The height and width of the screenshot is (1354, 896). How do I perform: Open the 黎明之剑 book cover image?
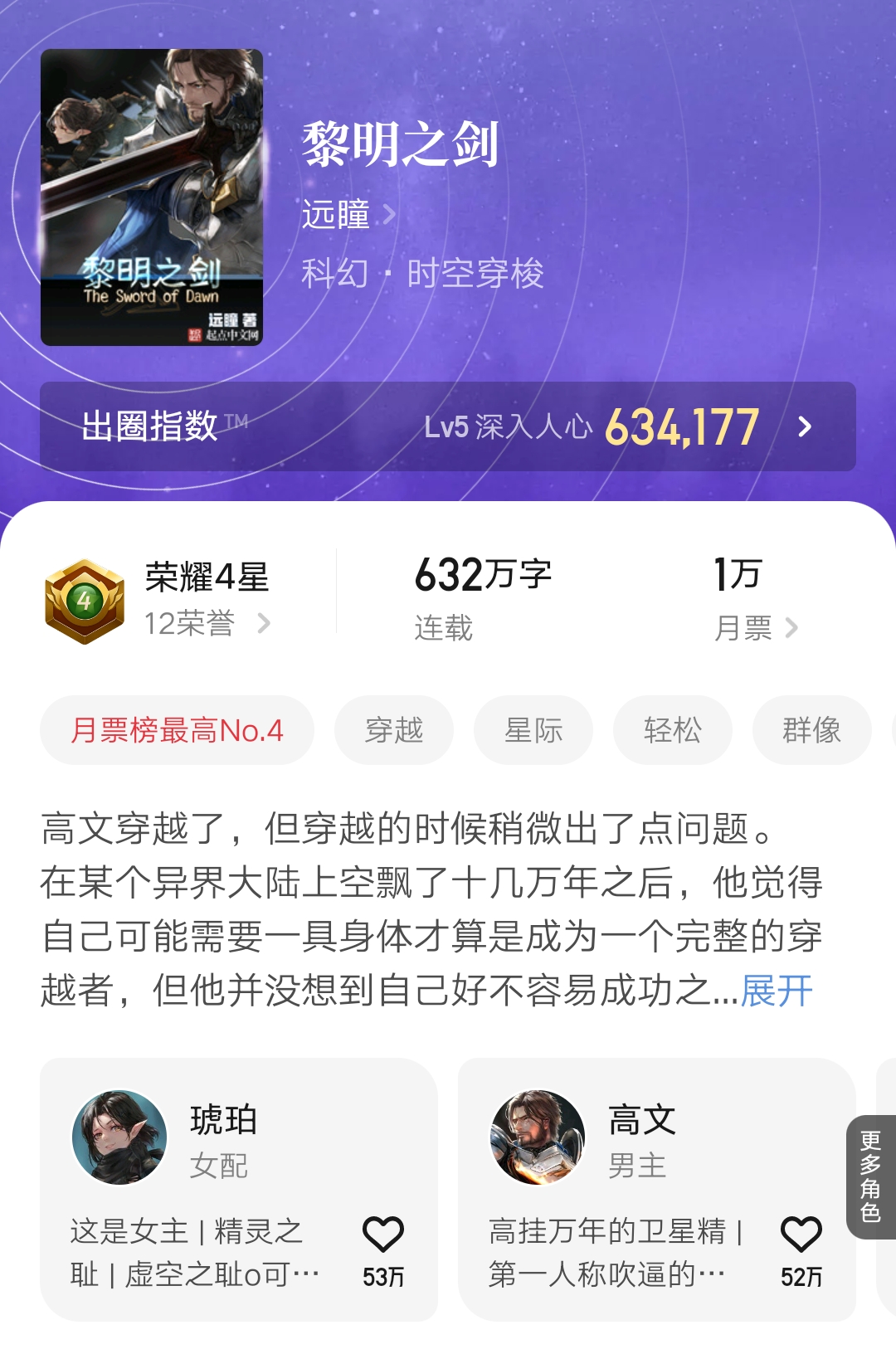pos(153,194)
